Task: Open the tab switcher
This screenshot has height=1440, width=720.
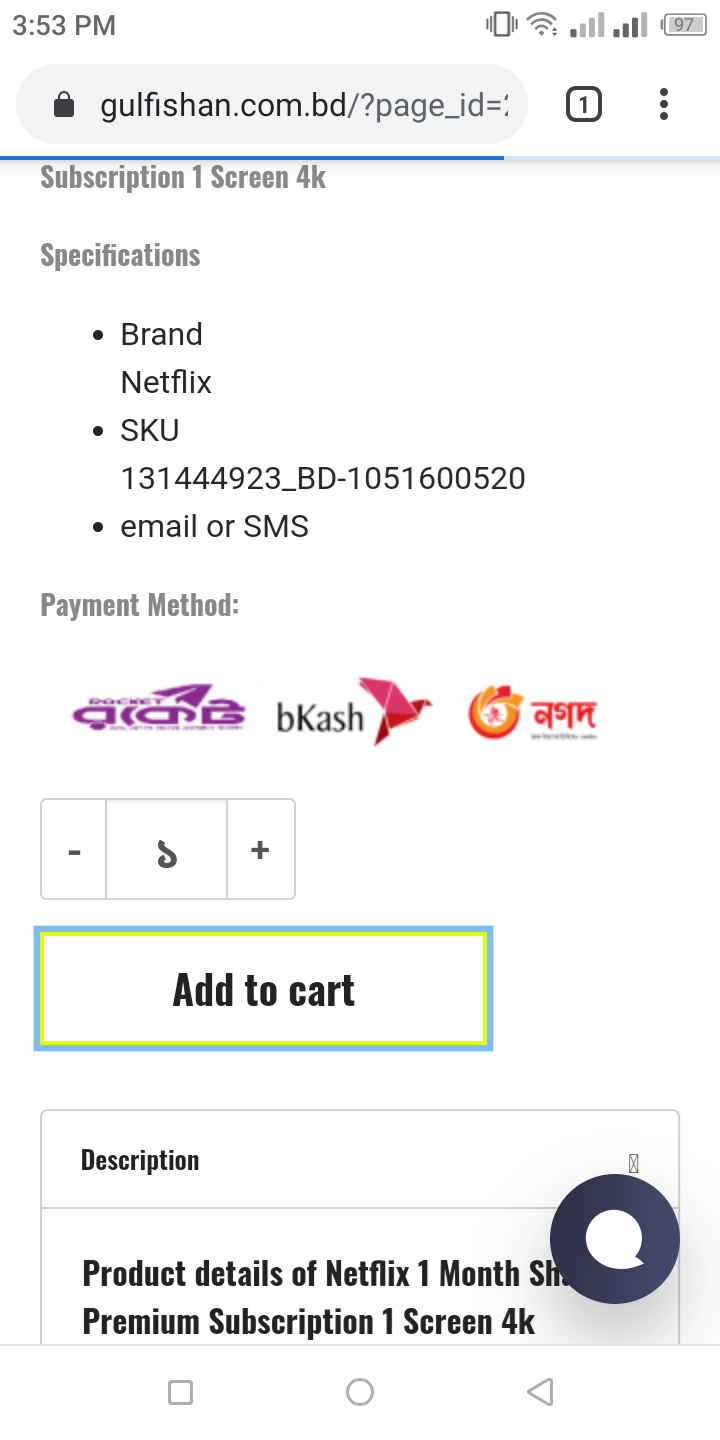Action: [584, 105]
